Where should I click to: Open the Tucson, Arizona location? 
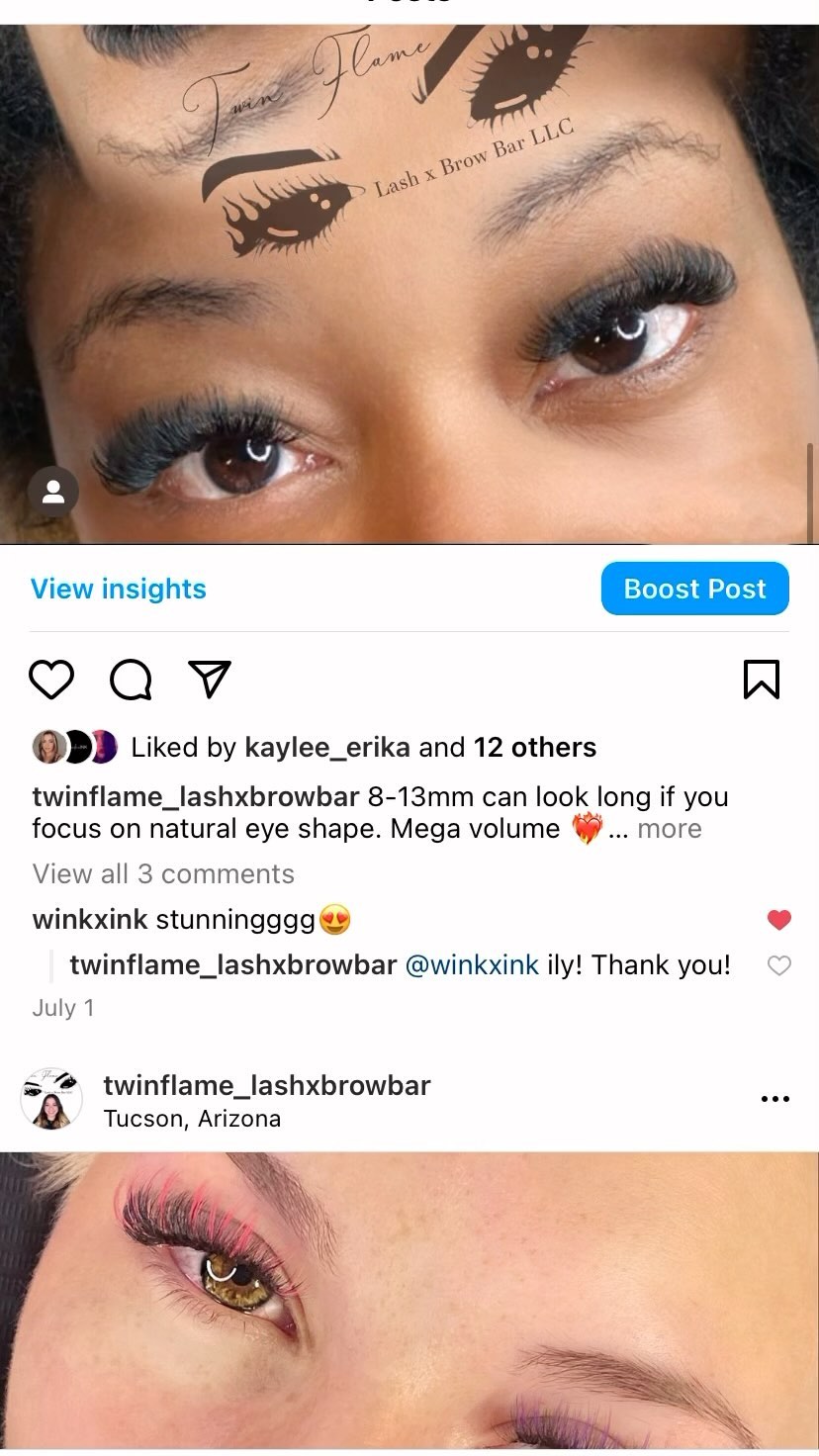(192, 1119)
